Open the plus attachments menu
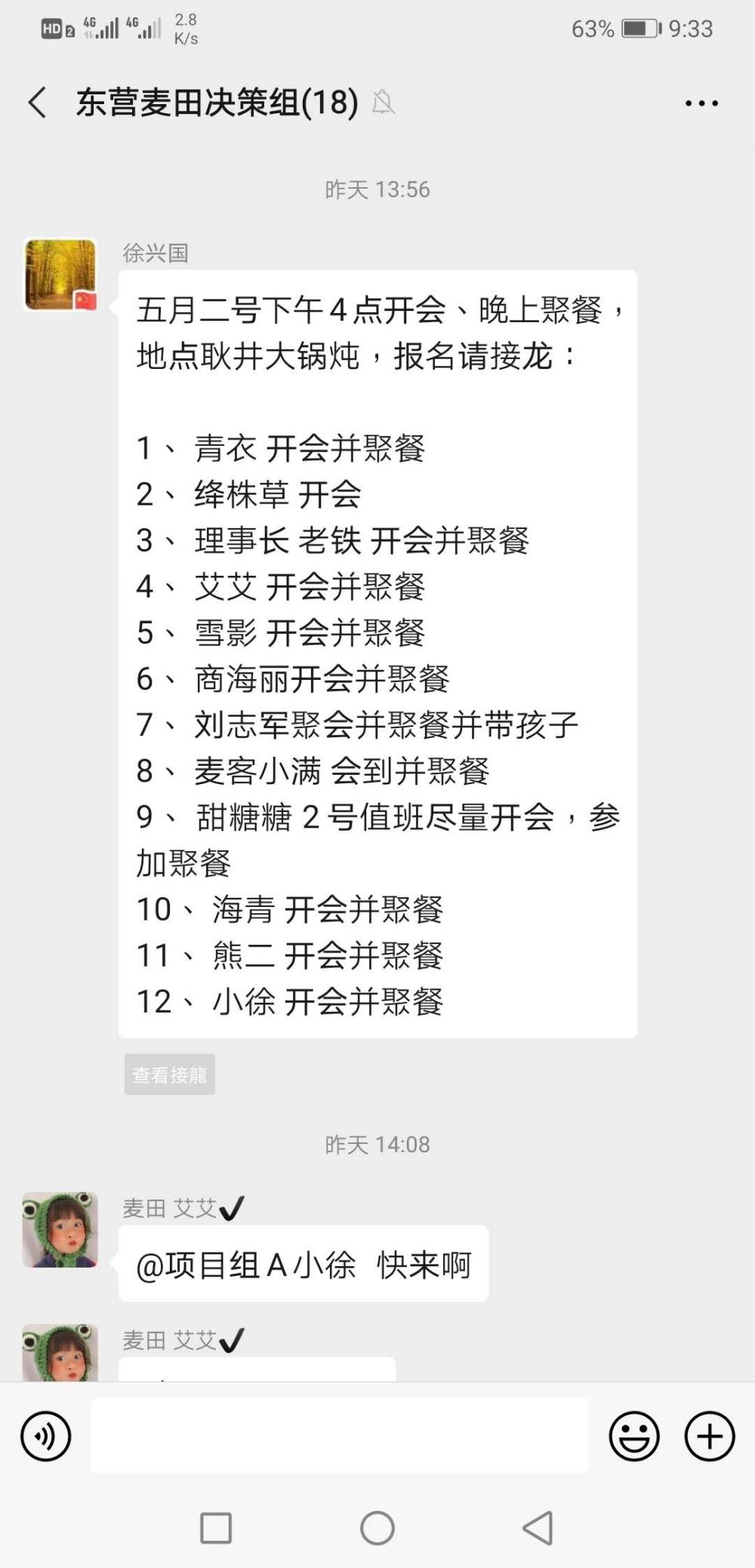This screenshot has width=755, height=1568. coord(710,1436)
